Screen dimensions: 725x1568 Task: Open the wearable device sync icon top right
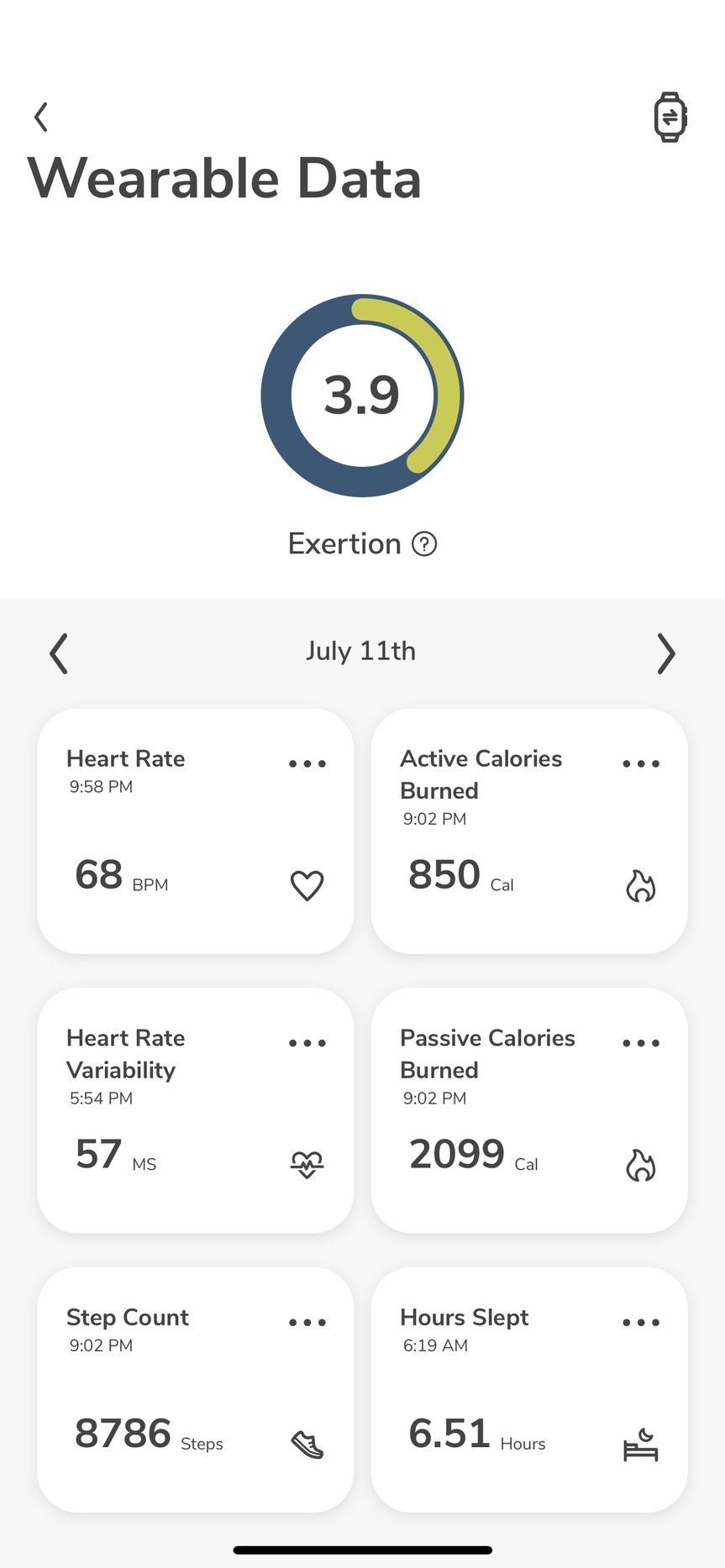(670, 118)
